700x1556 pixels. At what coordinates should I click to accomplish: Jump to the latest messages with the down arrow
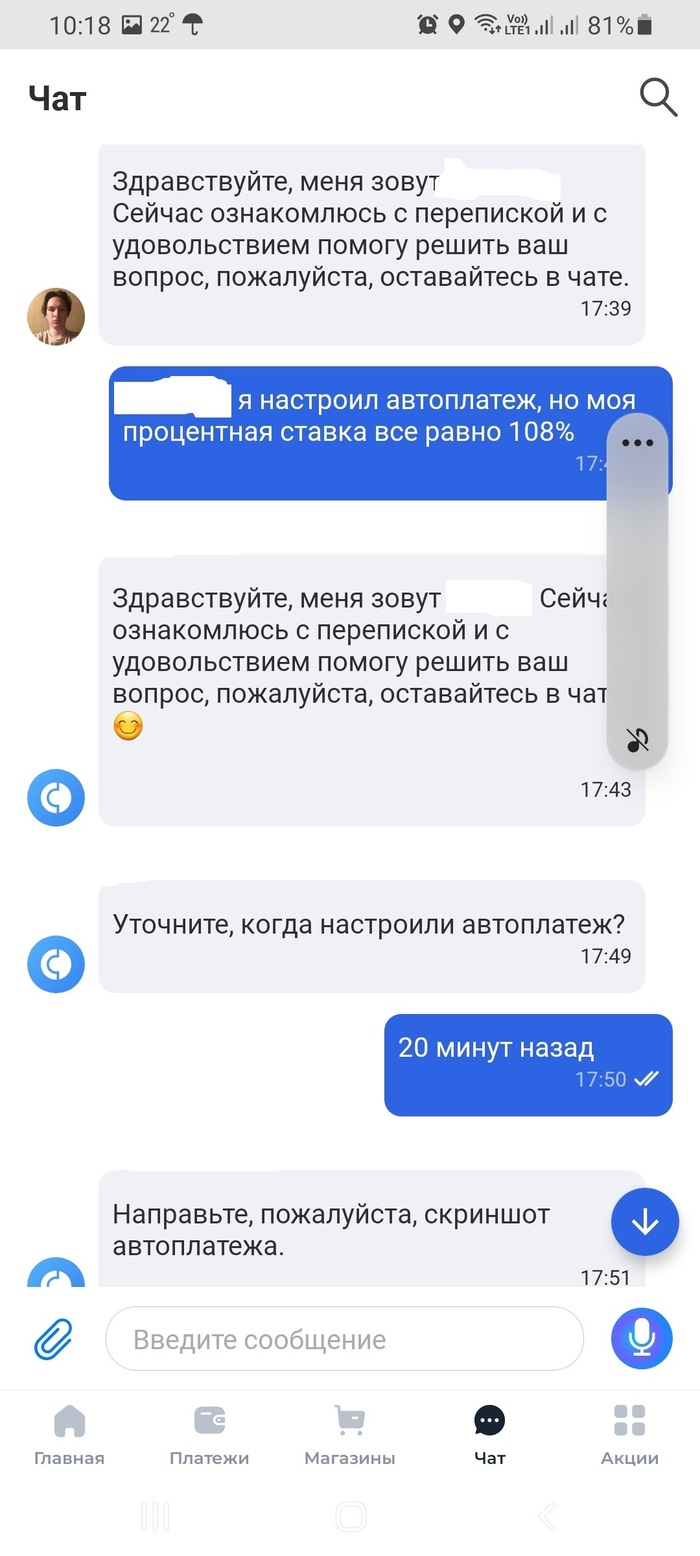coord(645,1222)
